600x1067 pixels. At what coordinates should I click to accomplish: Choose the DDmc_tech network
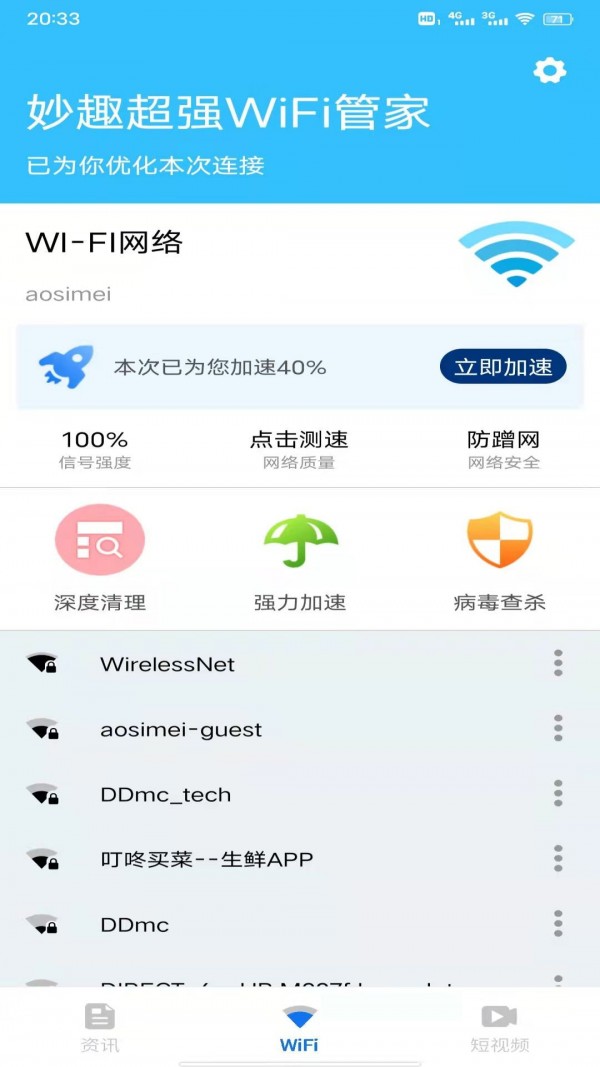166,795
